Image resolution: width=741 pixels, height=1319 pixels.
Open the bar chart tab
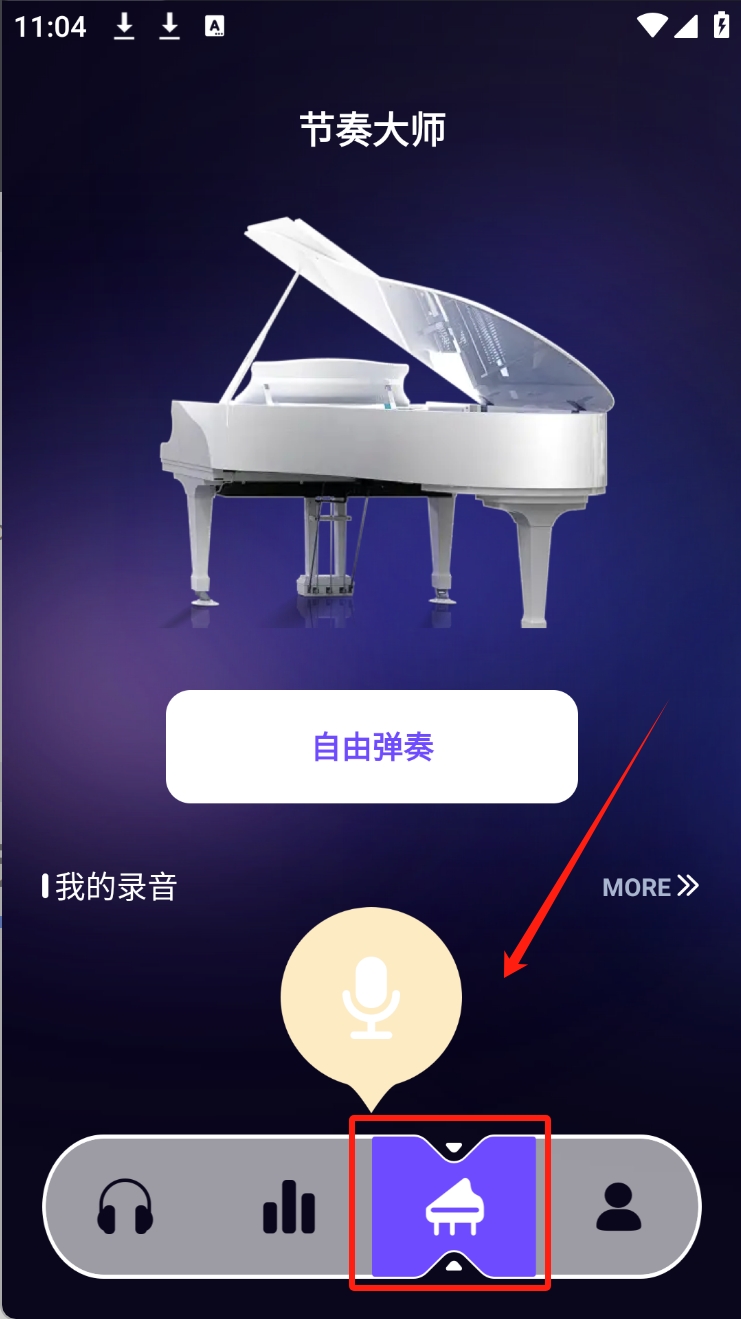point(289,1207)
